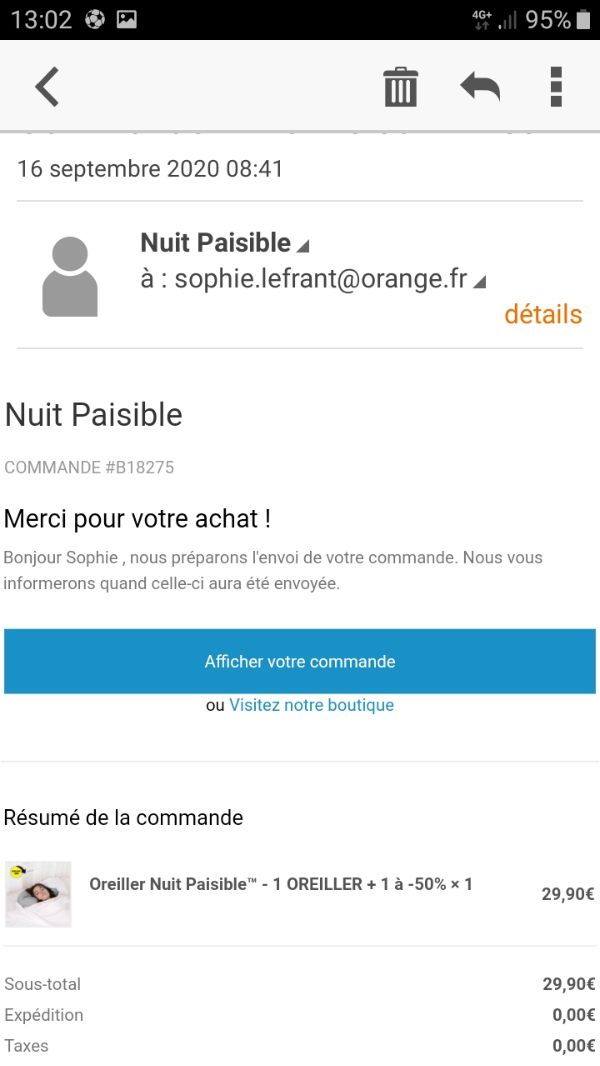Delete this email with the trash icon
Image resolution: width=600 pixels, height=1066 pixels.
pyautogui.click(x=401, y=86)
